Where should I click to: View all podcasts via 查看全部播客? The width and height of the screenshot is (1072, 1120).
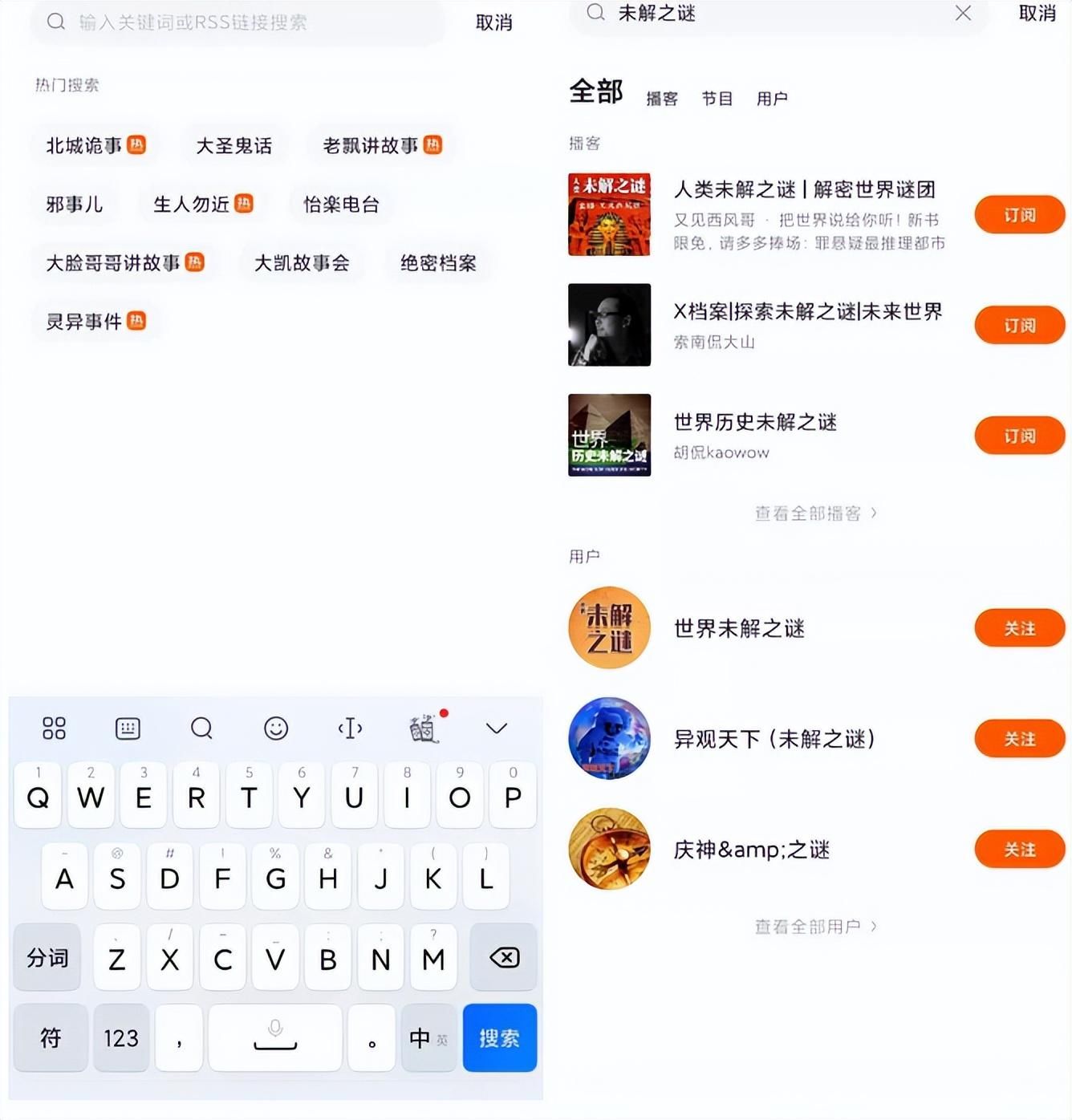click(815, 513)
